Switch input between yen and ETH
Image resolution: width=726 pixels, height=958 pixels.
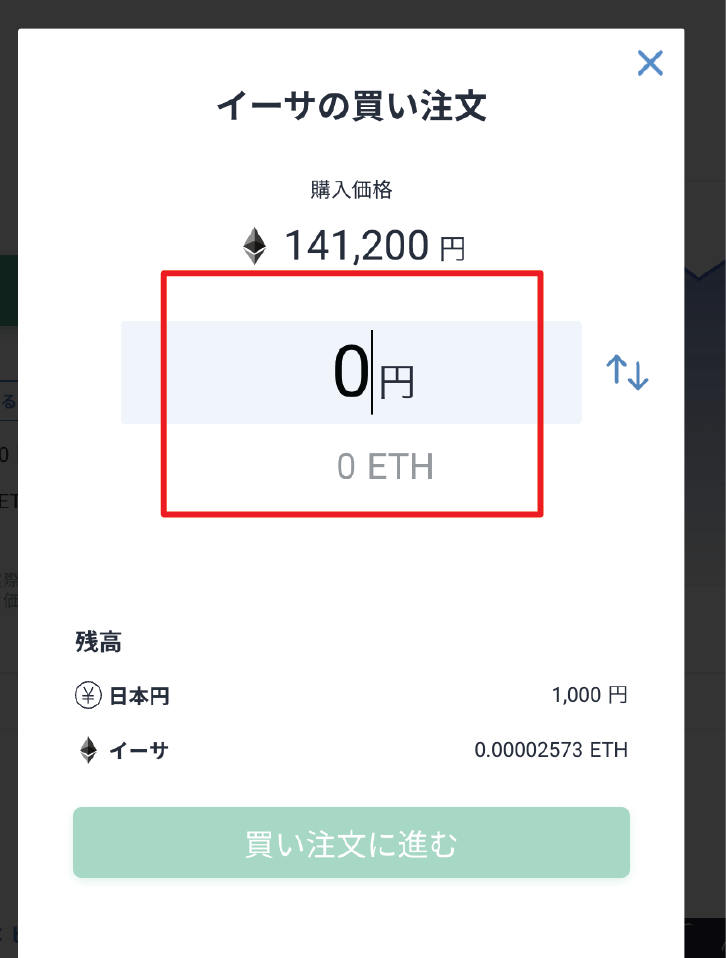tap(628, 373)
